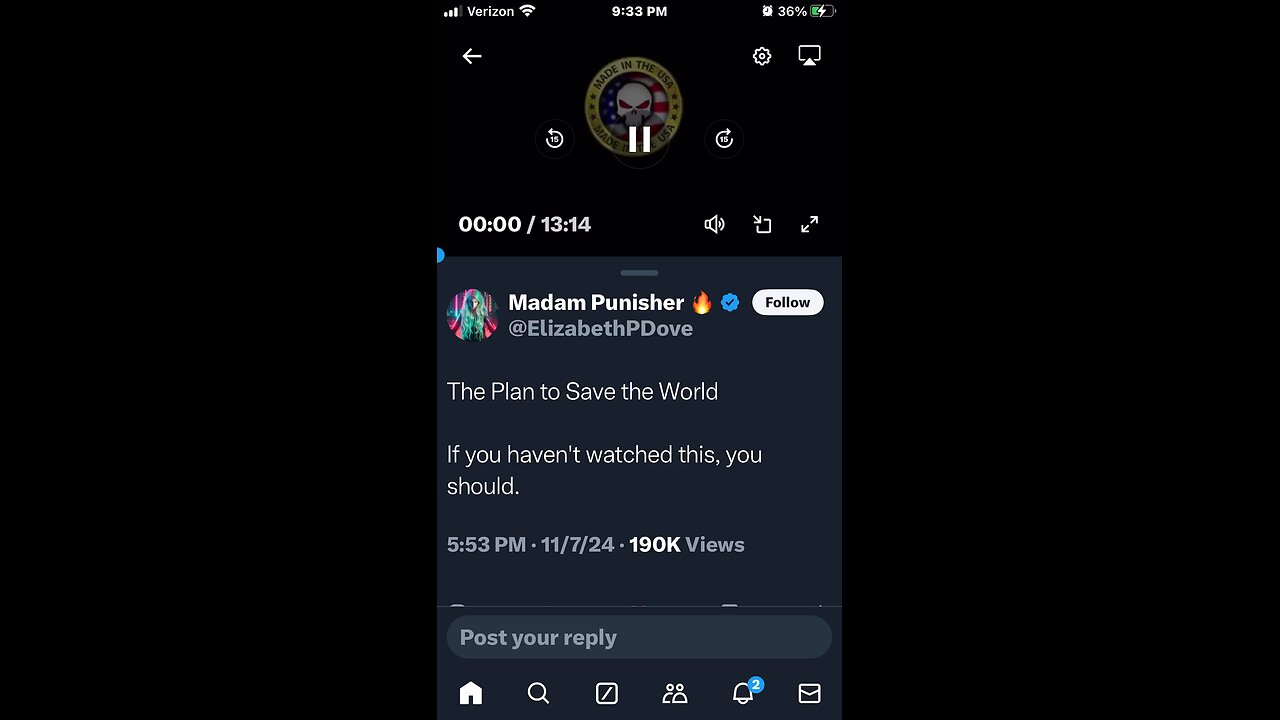This screenshot has height=720, width=1280.
Task: Go back with the arrow icon
Action: point(472,56)
